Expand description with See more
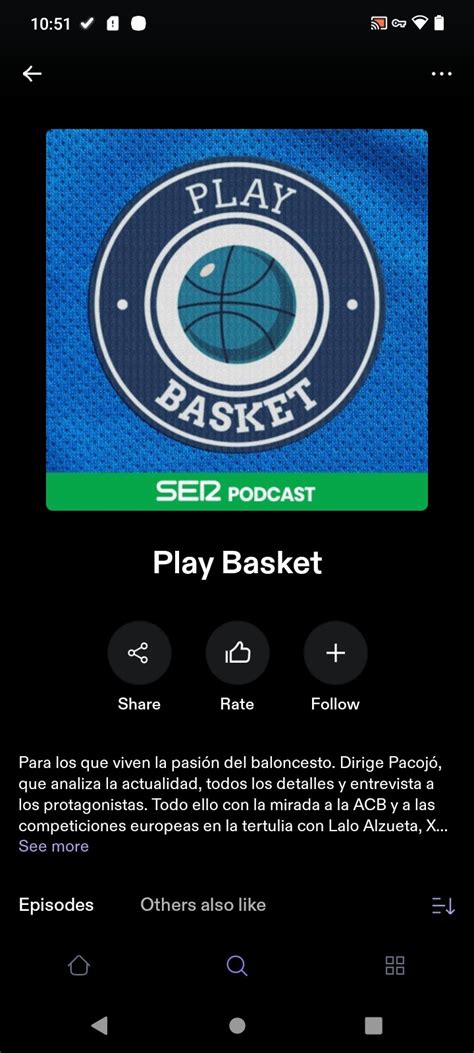 54,846
